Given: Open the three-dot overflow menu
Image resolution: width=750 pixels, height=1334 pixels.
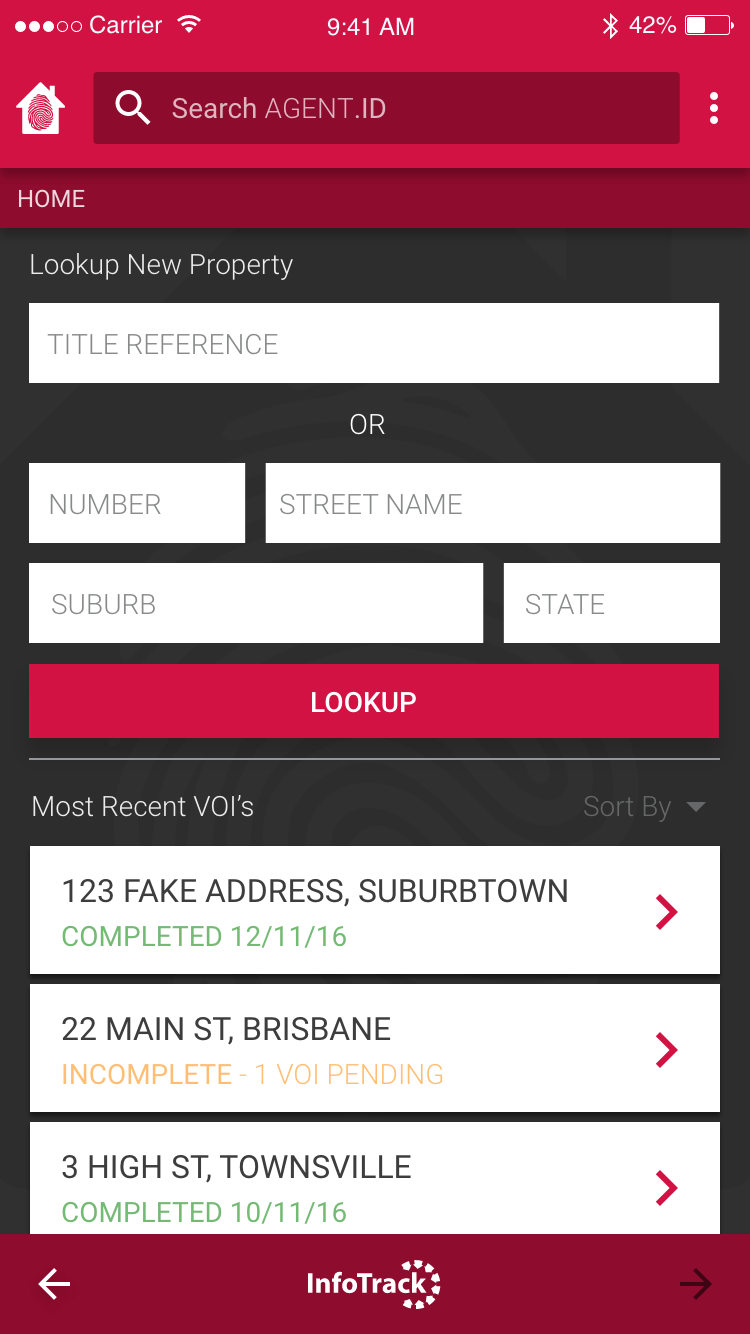Looking at the screenshot, I should click(x=714, y=108).
